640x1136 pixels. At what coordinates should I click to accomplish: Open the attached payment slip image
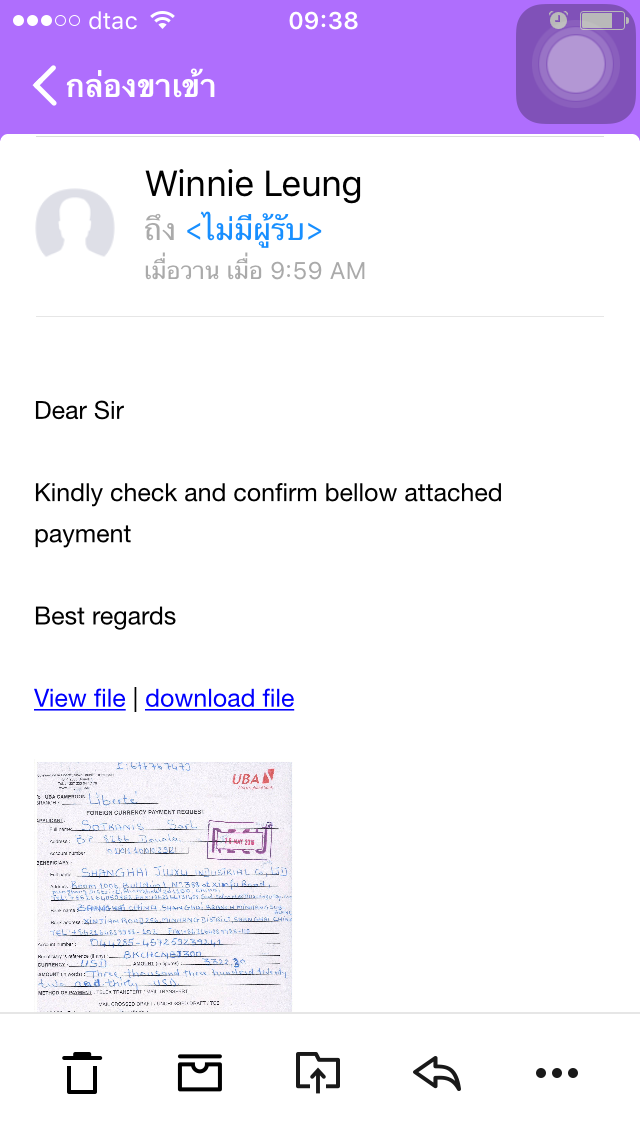coord(164,886)
